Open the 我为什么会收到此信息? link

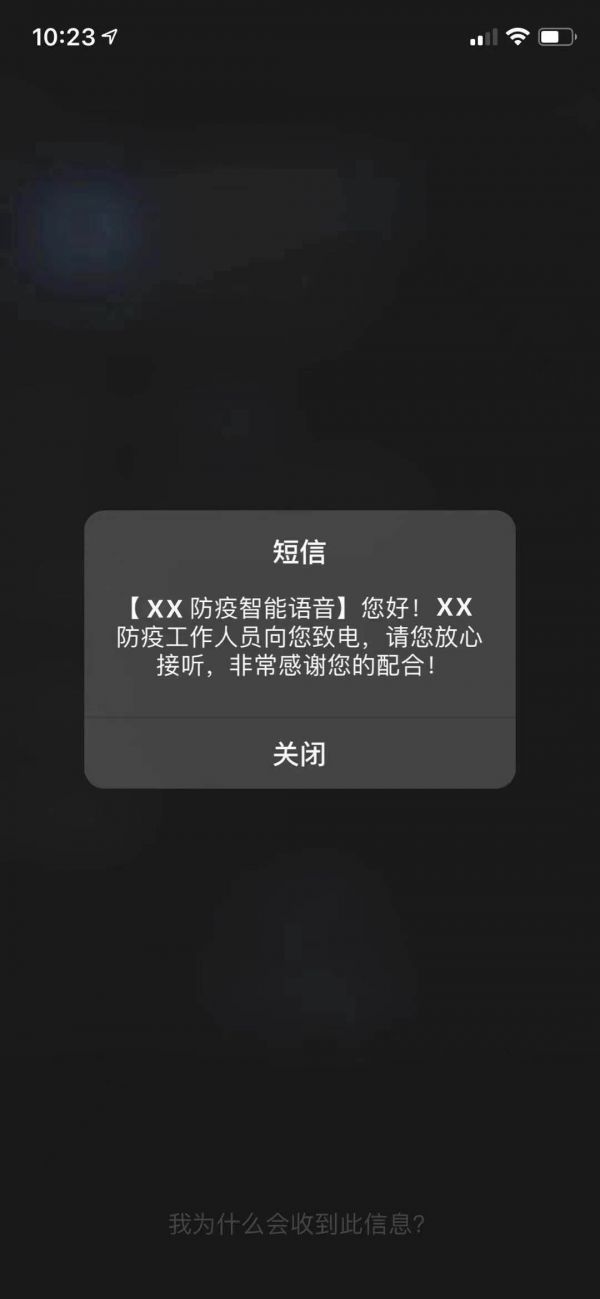297,1223
